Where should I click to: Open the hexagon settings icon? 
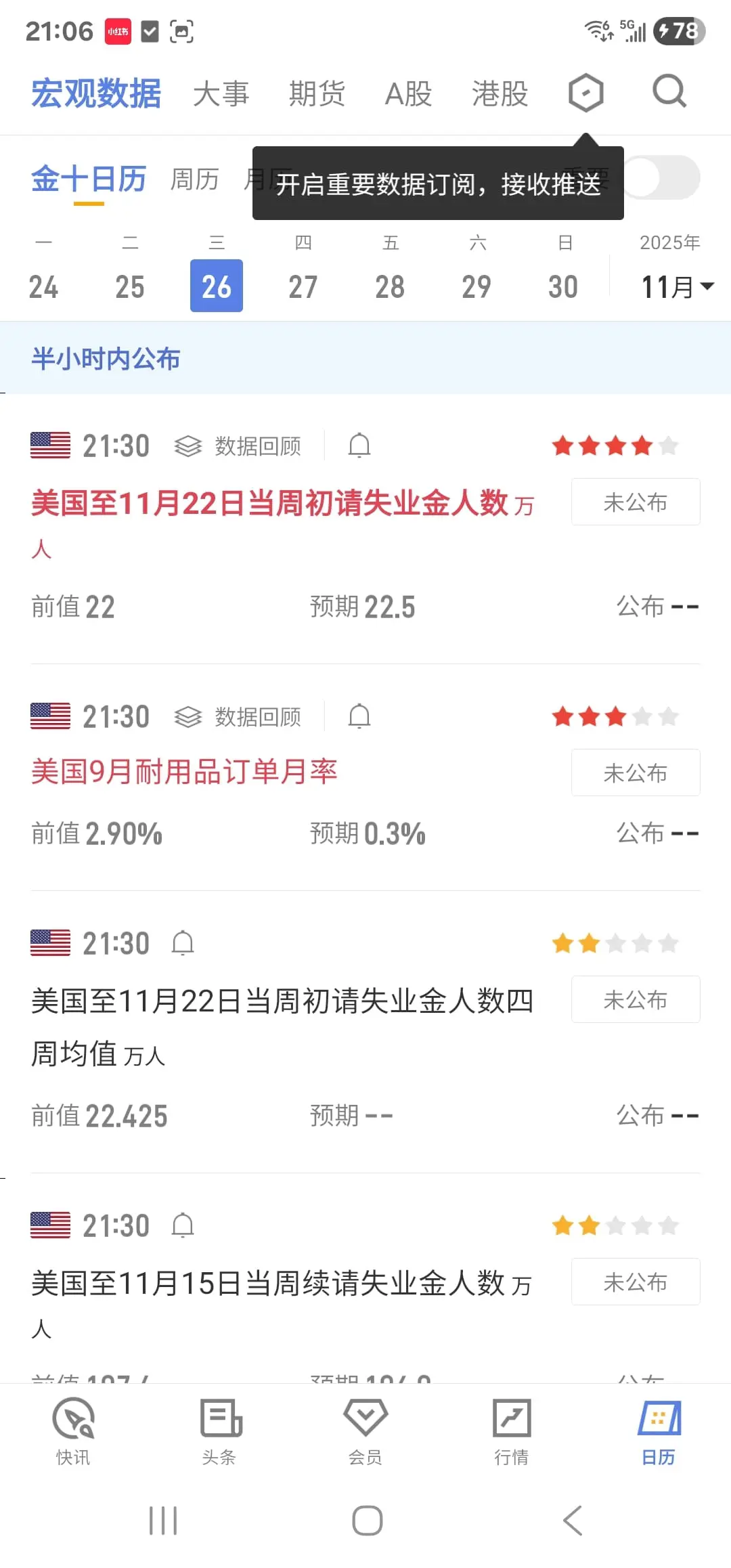(585, 93)
